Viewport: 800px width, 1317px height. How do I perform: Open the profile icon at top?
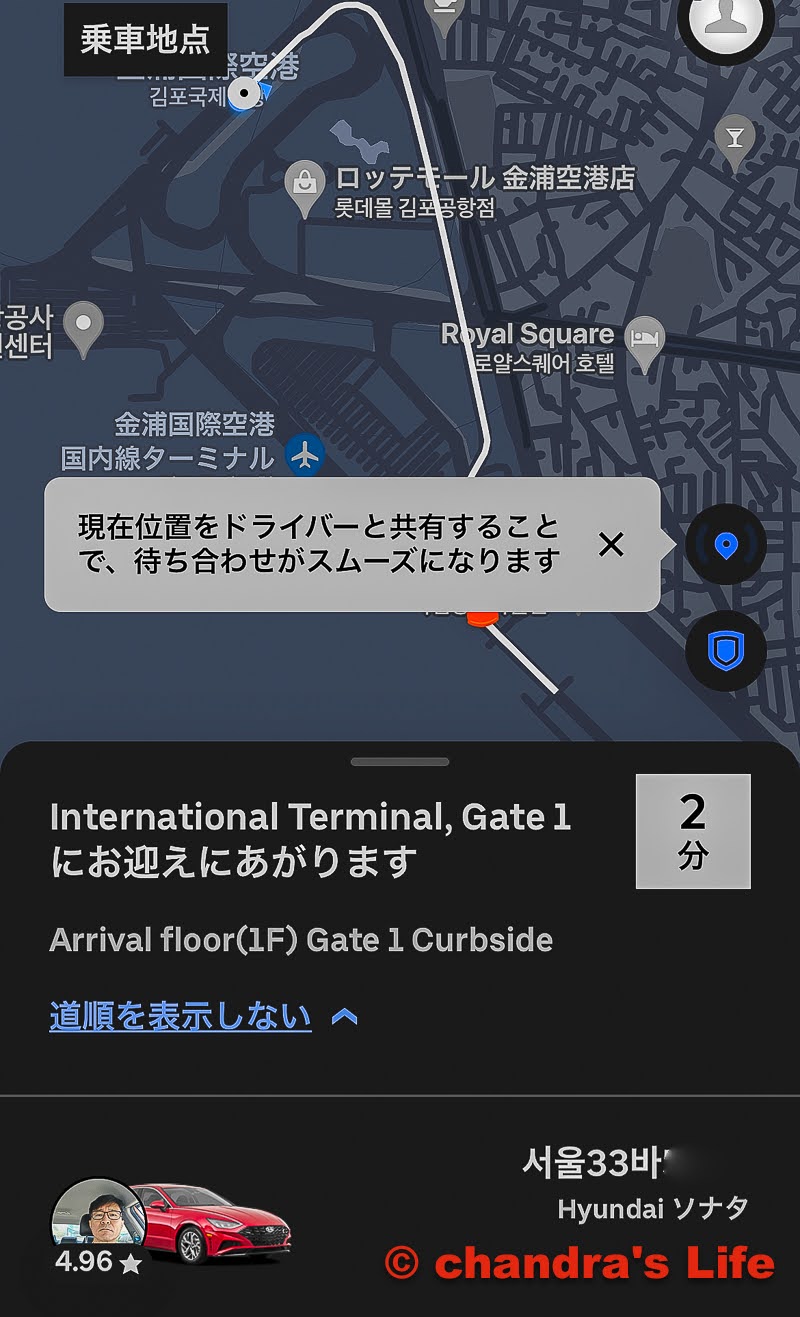pos(725,20)
